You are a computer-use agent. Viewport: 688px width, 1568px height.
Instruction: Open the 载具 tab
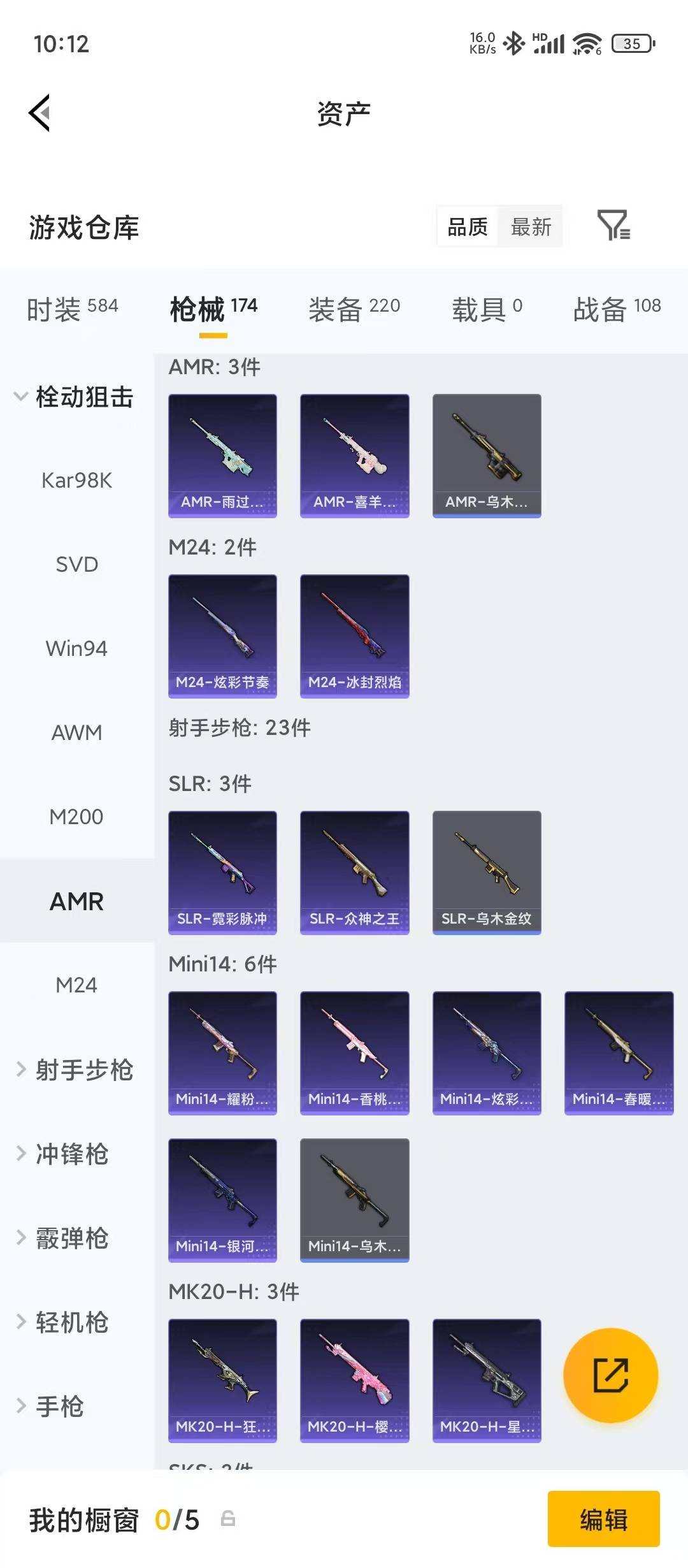[x=487, y=309]
